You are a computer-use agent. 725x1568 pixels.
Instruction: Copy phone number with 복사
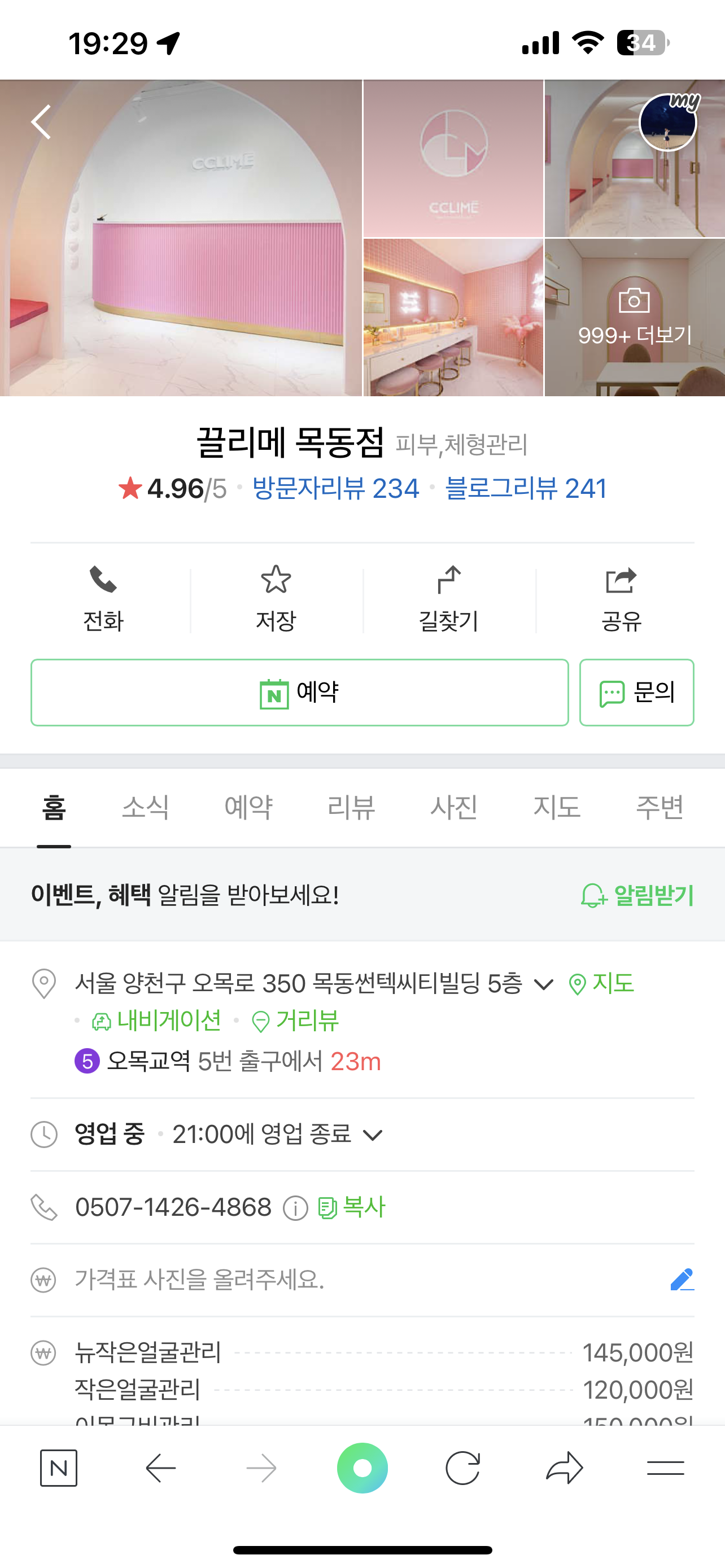[x=352, y=1207]
